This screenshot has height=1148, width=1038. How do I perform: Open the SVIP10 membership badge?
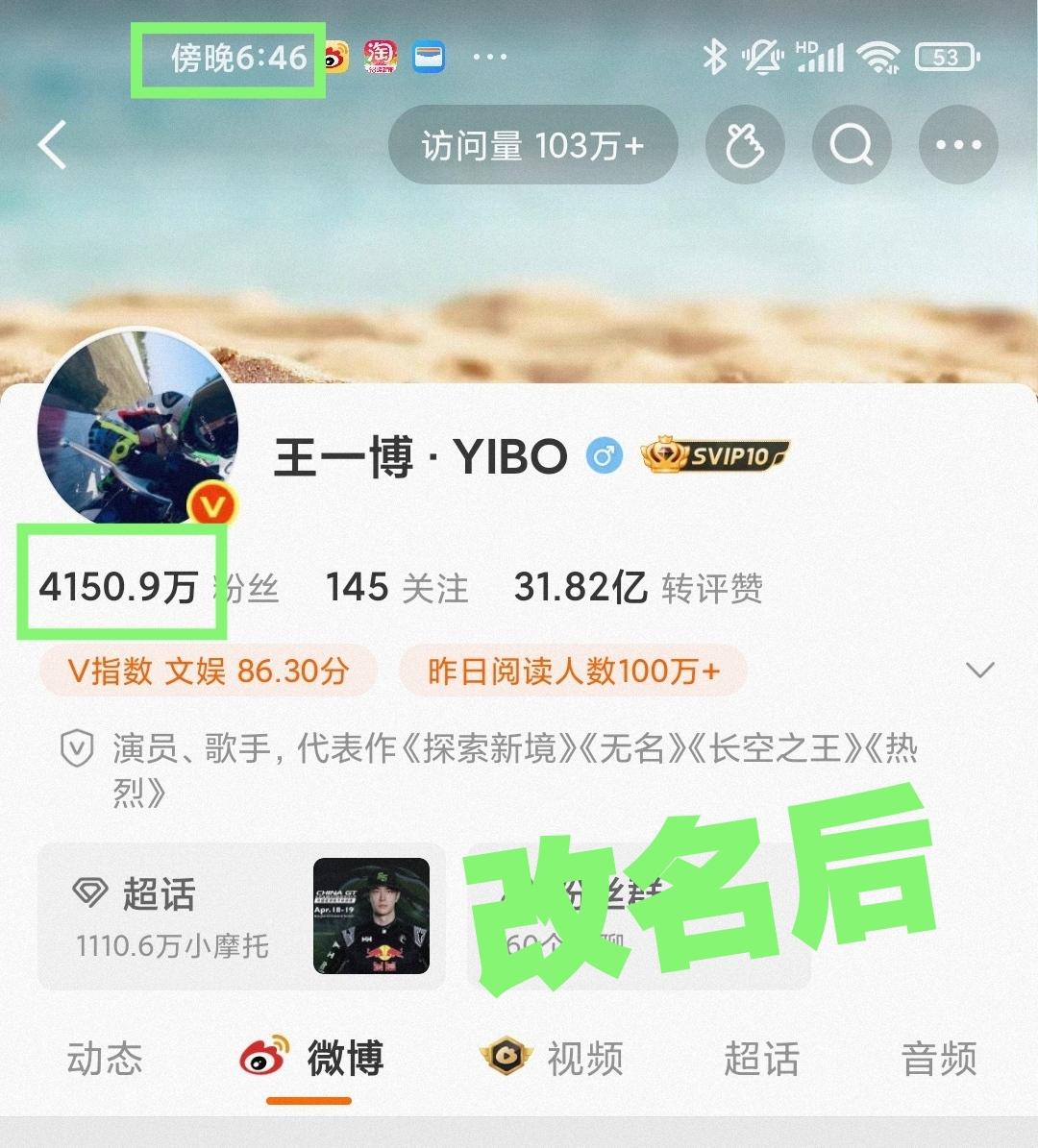pos(715,455)
